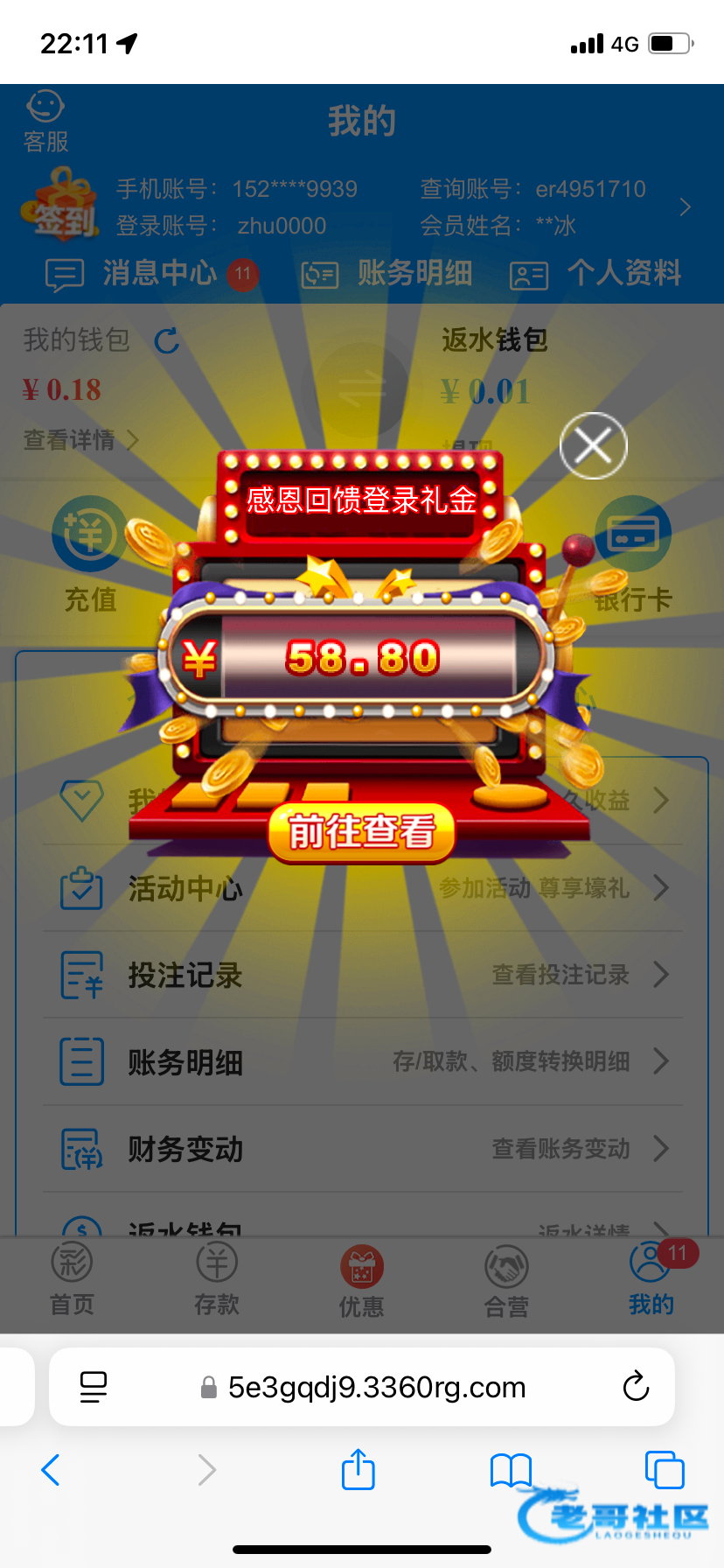Tap the 前往查看 button
724x1568 pixels.
pyautogui.click(x=361, y=831)
